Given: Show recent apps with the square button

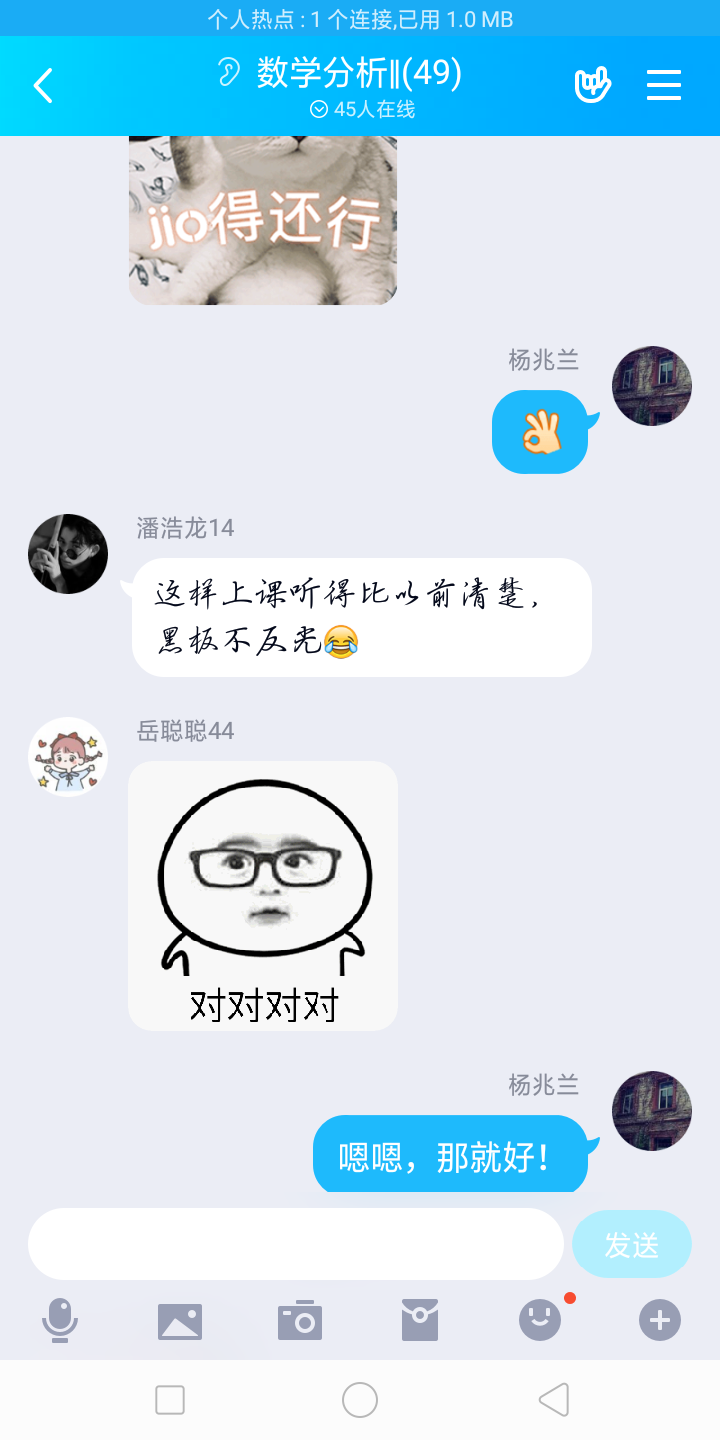Looking at the screenshot, I should [170, 1400].
